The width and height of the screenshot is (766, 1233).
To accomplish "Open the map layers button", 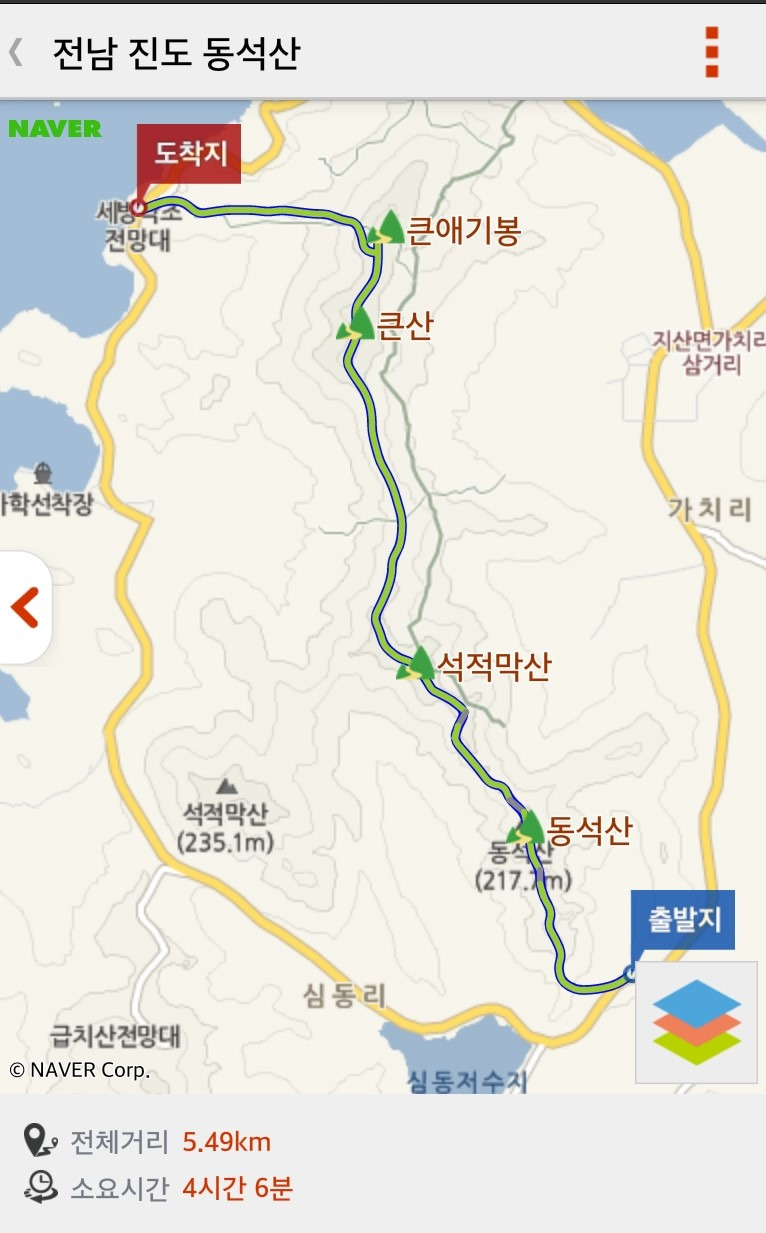I will point(697,1022).
